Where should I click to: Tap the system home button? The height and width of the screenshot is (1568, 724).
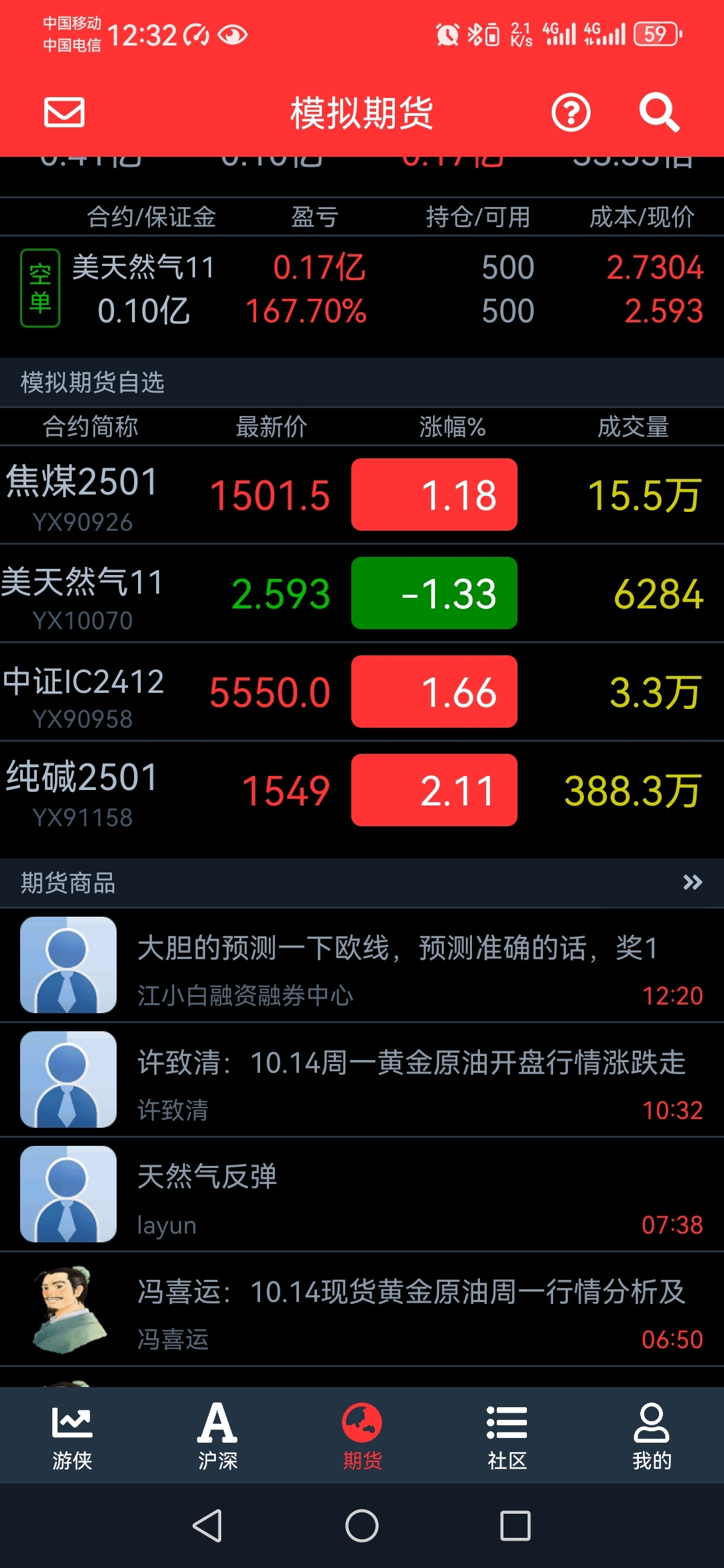click(362, 1526)
